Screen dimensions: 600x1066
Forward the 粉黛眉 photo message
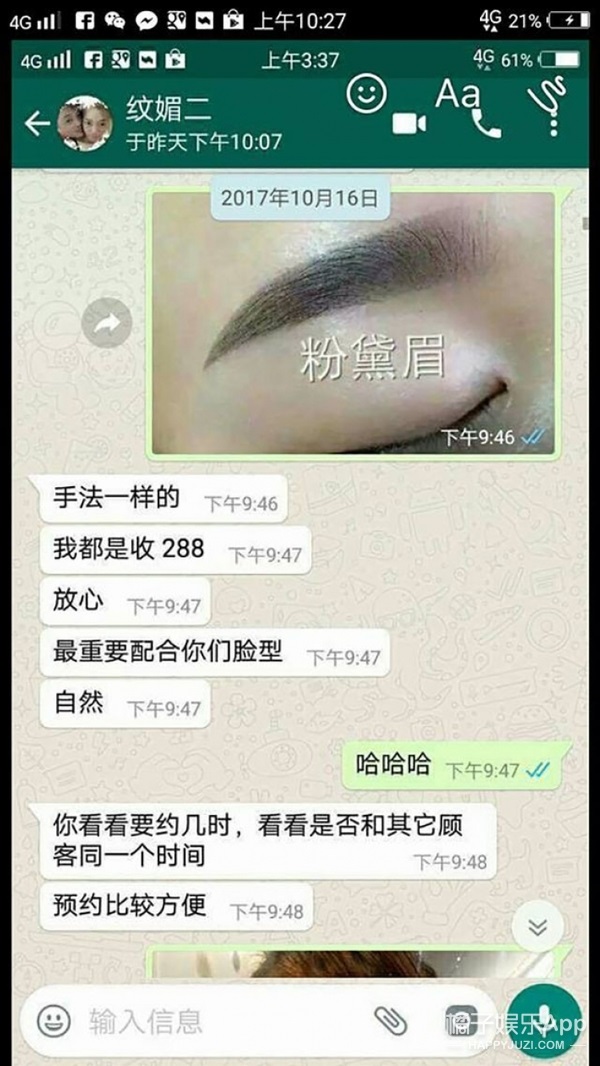pyautogui.click(x=107, y=323)
